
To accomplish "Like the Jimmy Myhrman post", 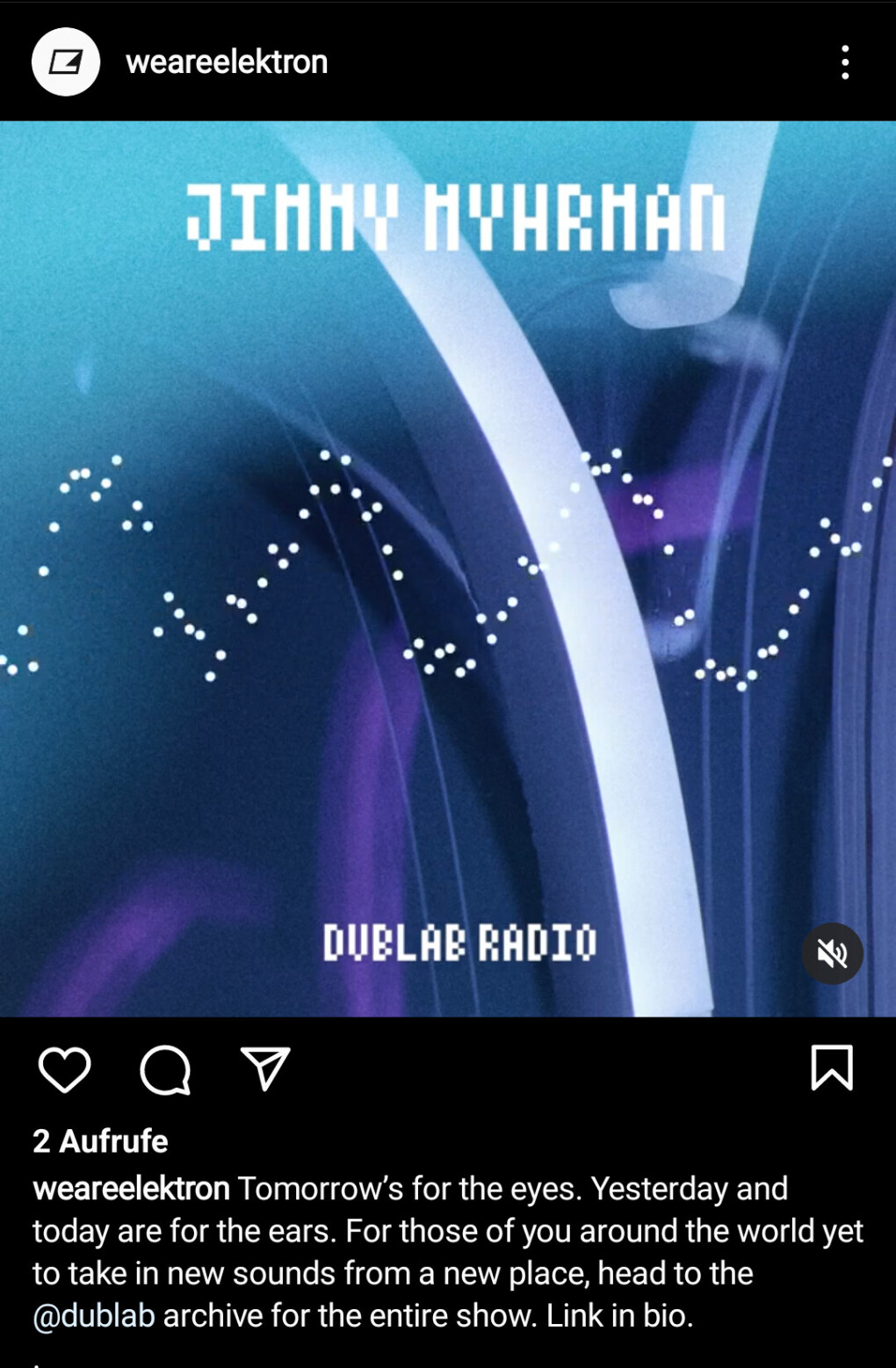I will pyautogui.click(x=65, y=1069).
